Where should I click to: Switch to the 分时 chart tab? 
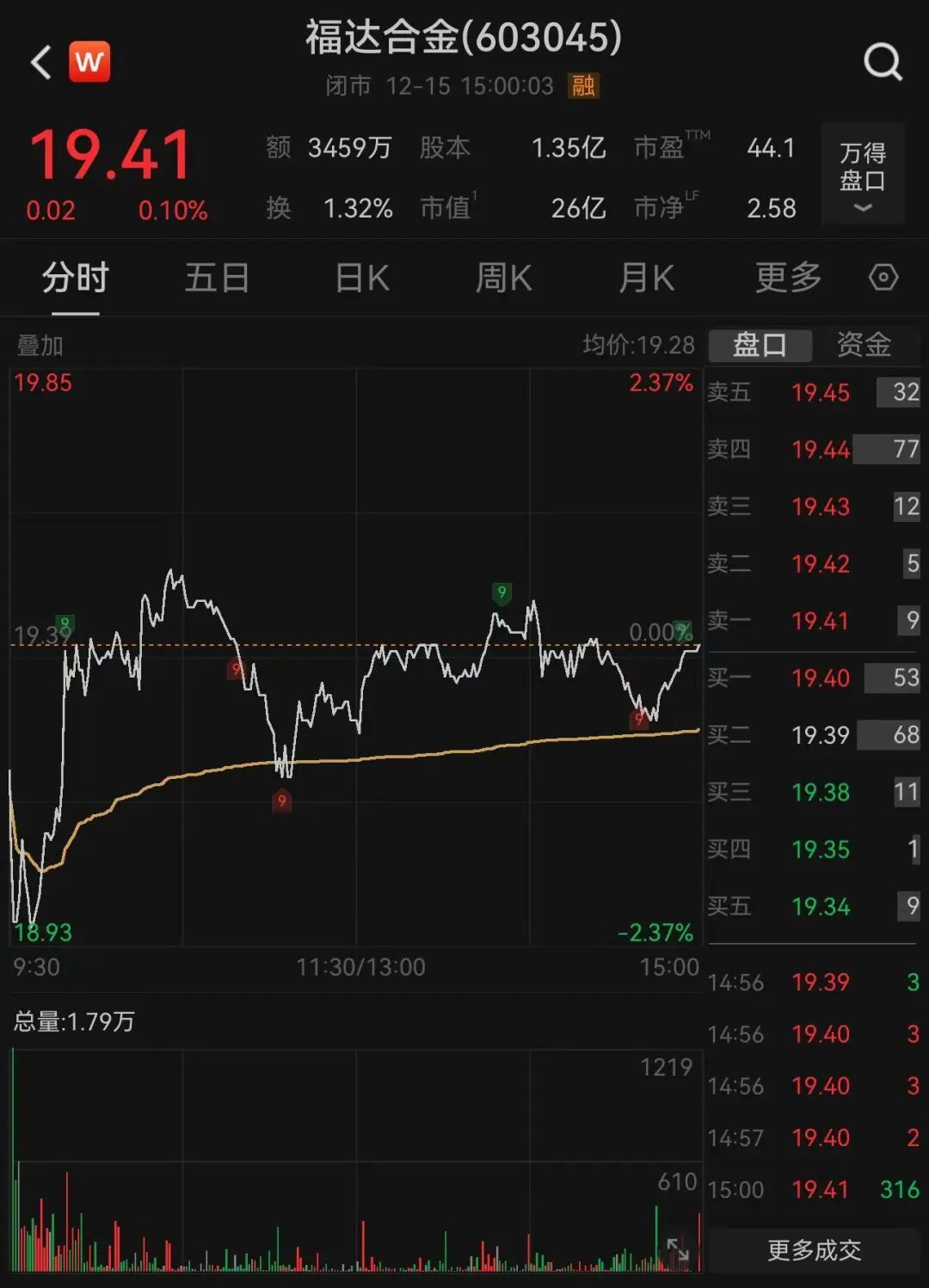[76, 279]
